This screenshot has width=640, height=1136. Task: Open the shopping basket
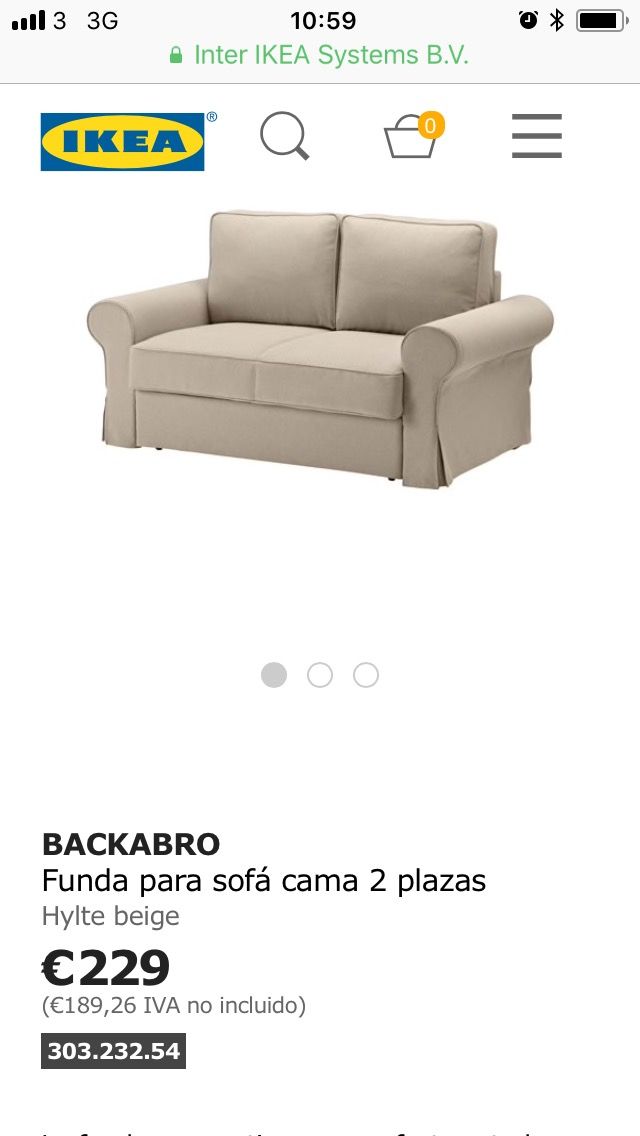pyautogui.click(x=412, y=137)
